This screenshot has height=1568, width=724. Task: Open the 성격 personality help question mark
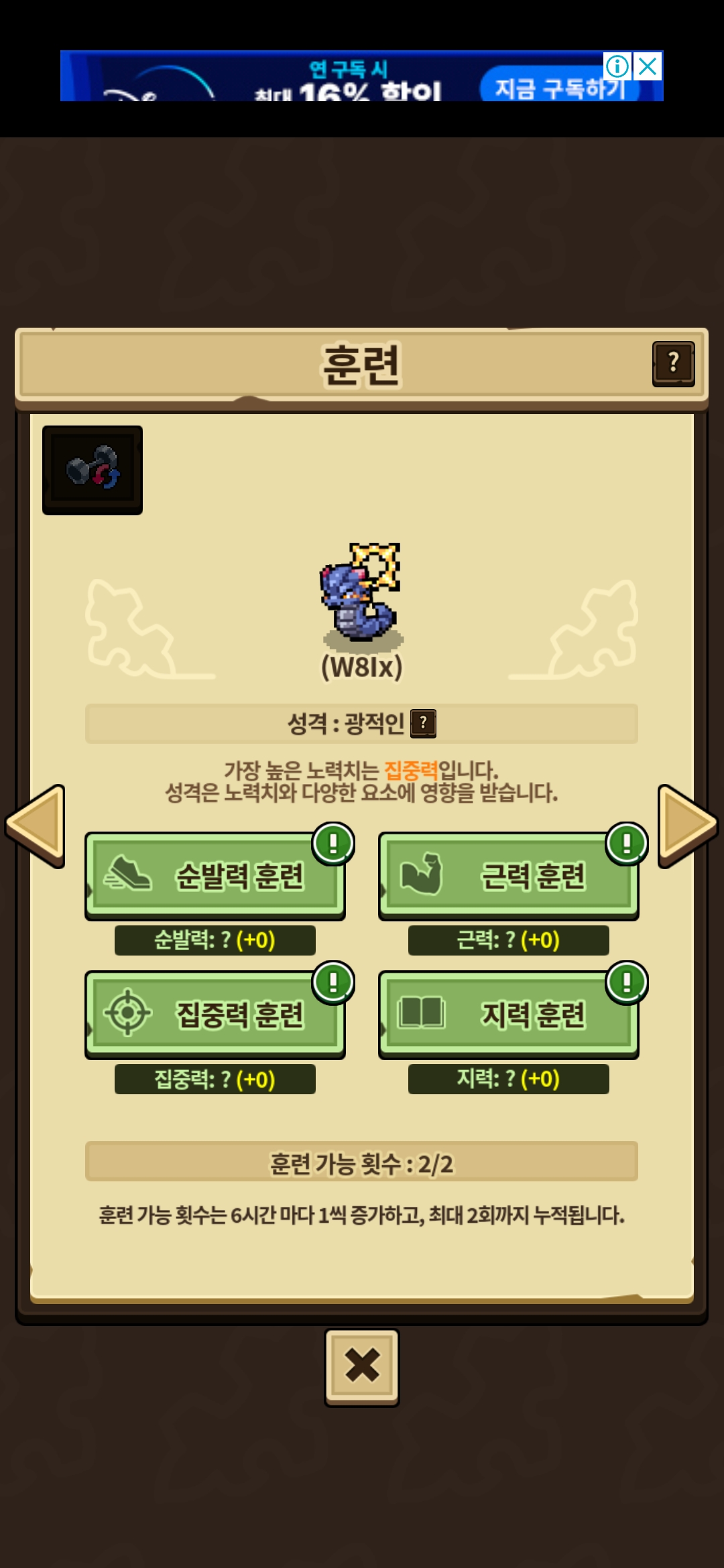423,723
